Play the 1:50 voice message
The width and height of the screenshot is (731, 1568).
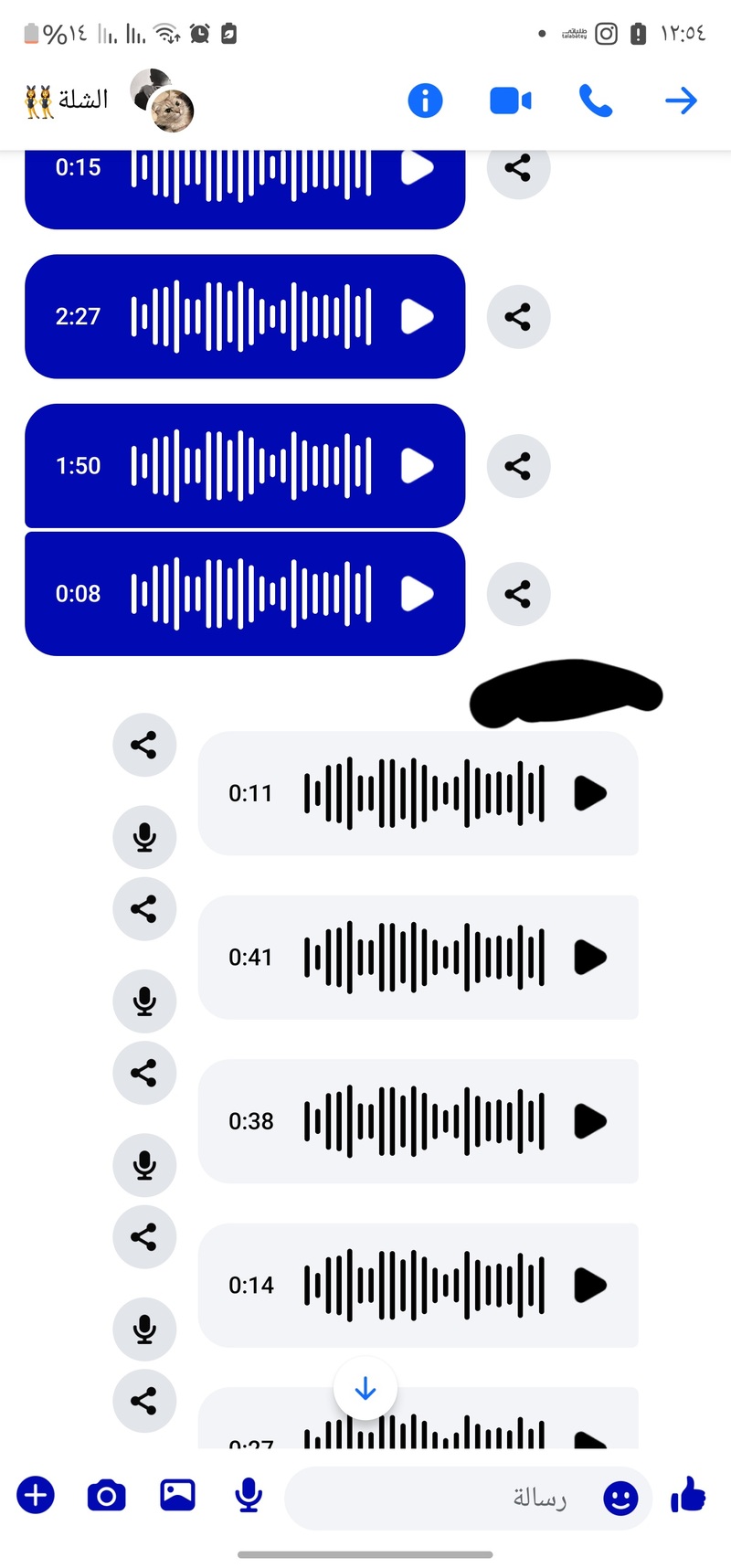click(x=418, y=466)
